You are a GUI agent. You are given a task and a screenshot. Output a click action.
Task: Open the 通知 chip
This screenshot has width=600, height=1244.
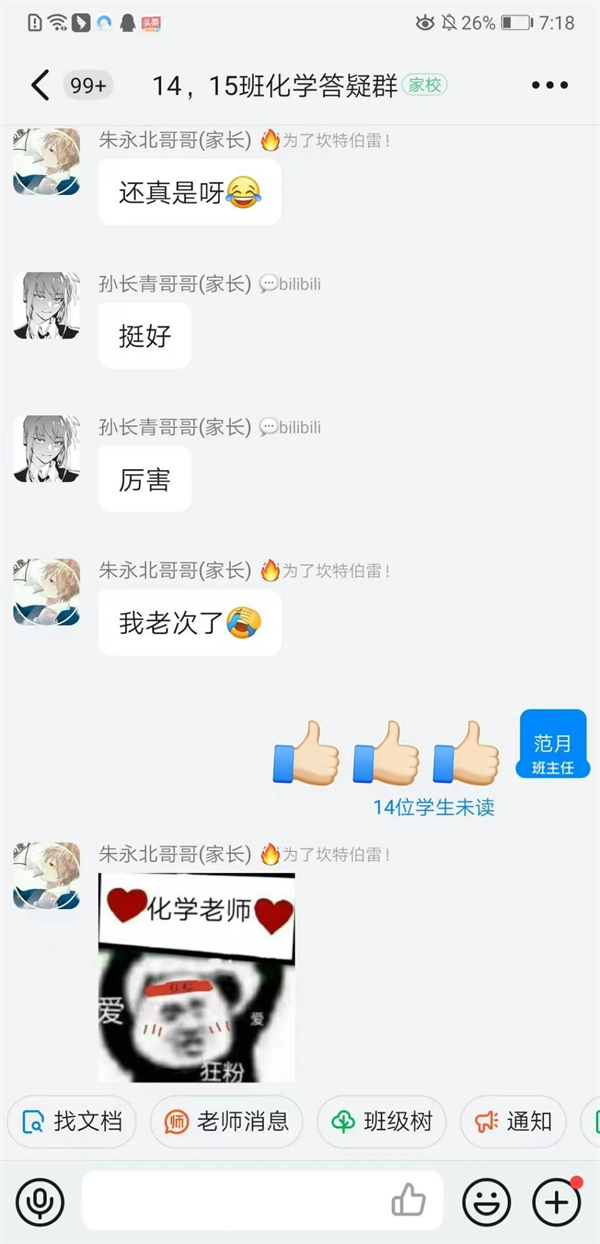click(513, 1122)
